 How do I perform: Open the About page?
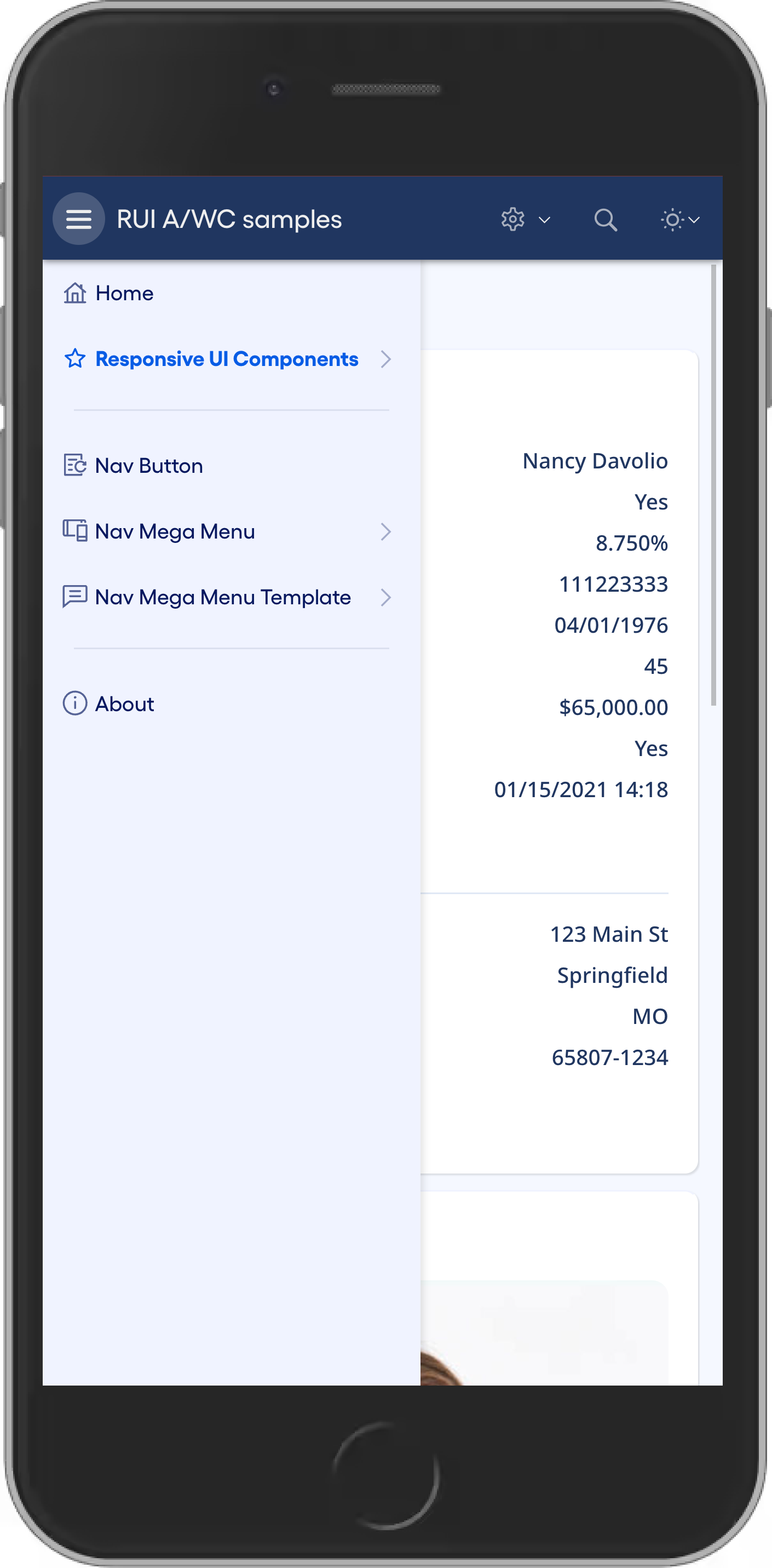point(124,703)
